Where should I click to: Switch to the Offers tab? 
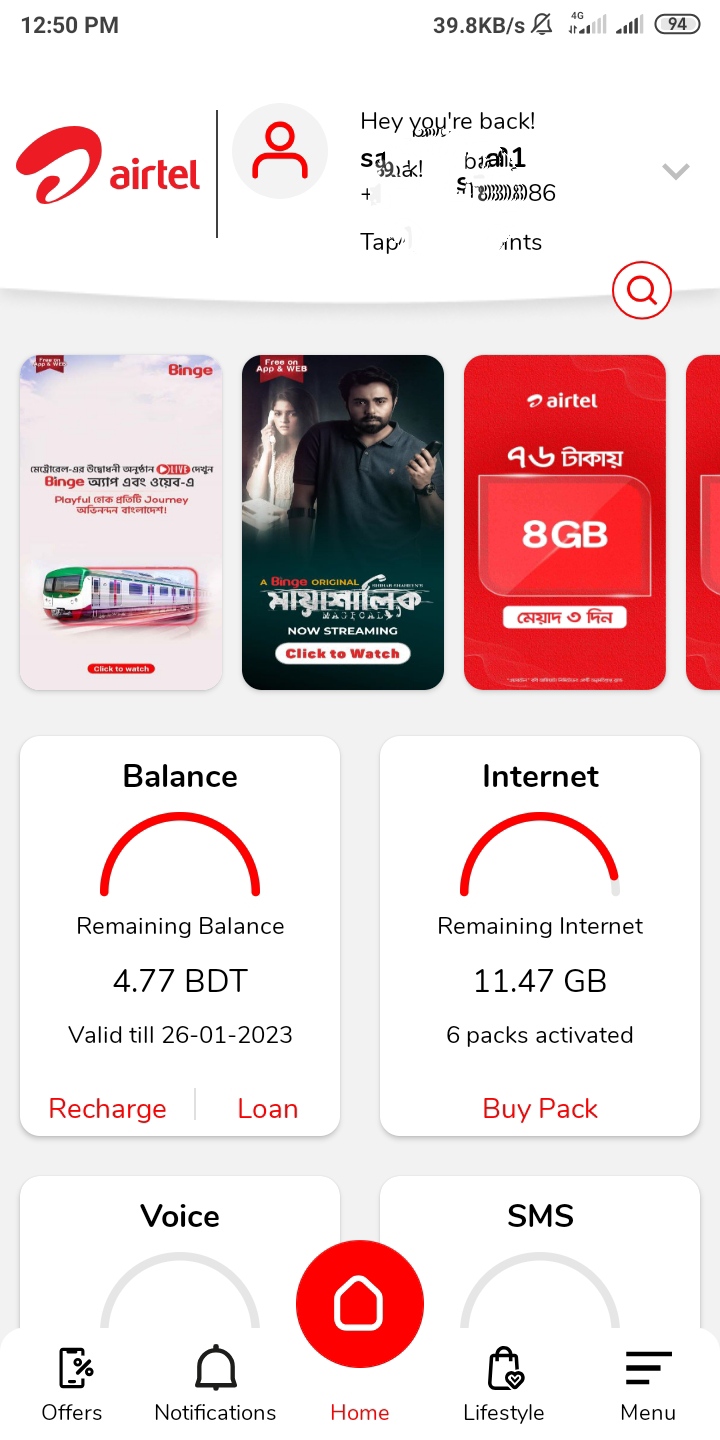point(72,1385)
